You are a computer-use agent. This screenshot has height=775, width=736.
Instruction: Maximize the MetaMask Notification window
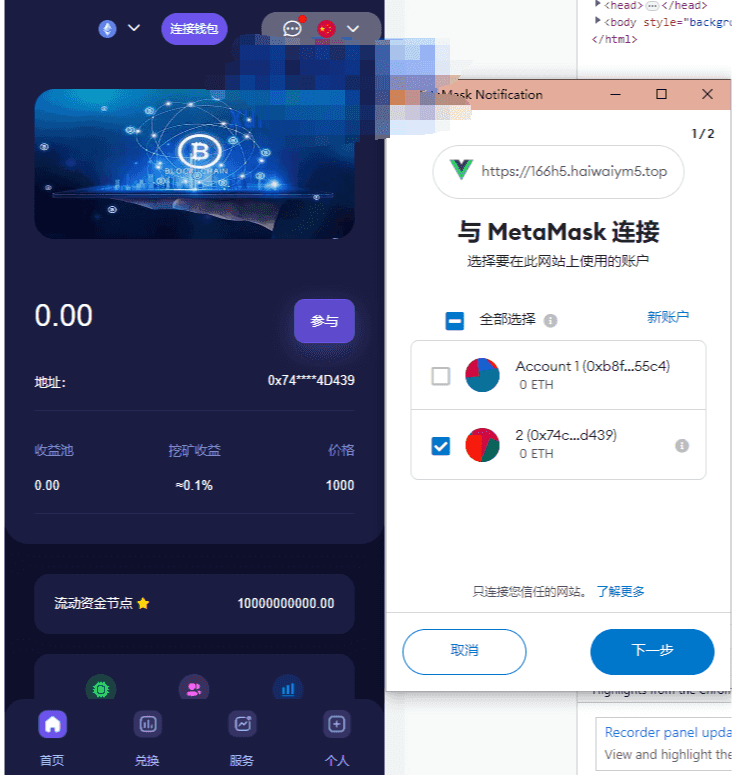pyautogui.click(x=661, y=94)
